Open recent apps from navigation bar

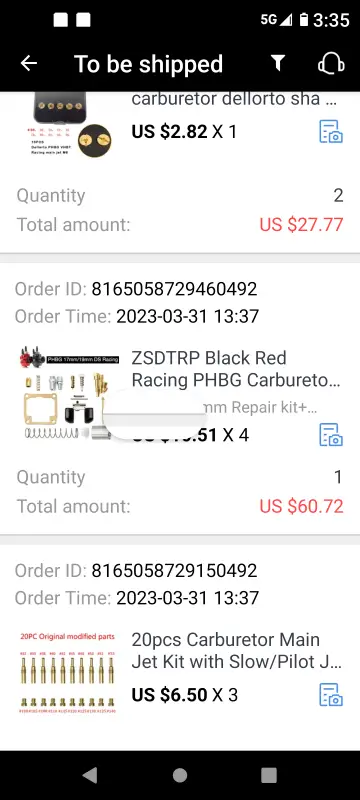(x=269, y=775)
